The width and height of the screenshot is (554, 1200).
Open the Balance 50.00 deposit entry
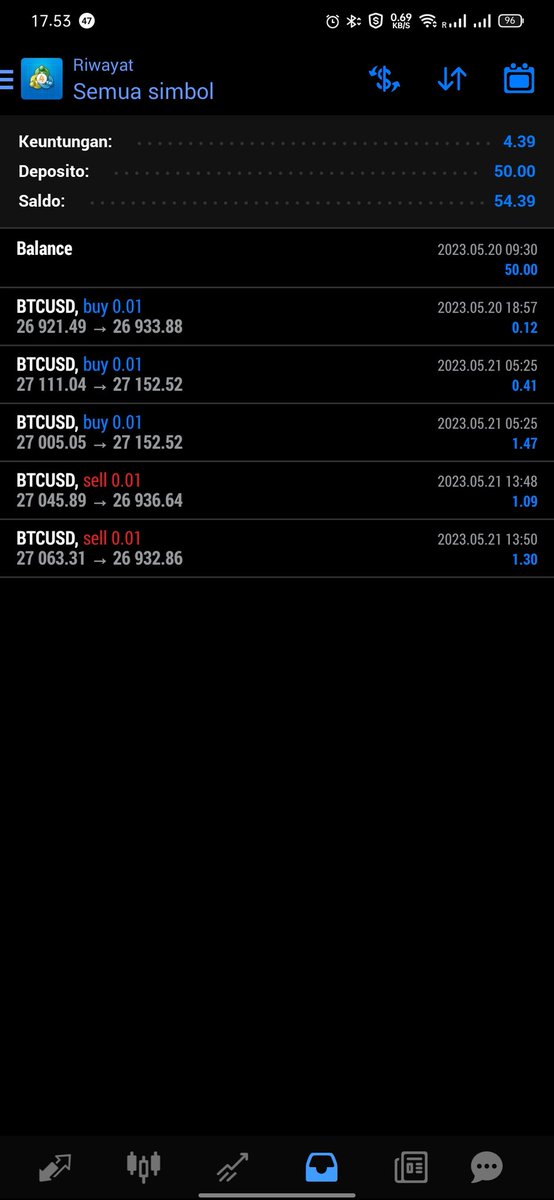tap(277, 259)
